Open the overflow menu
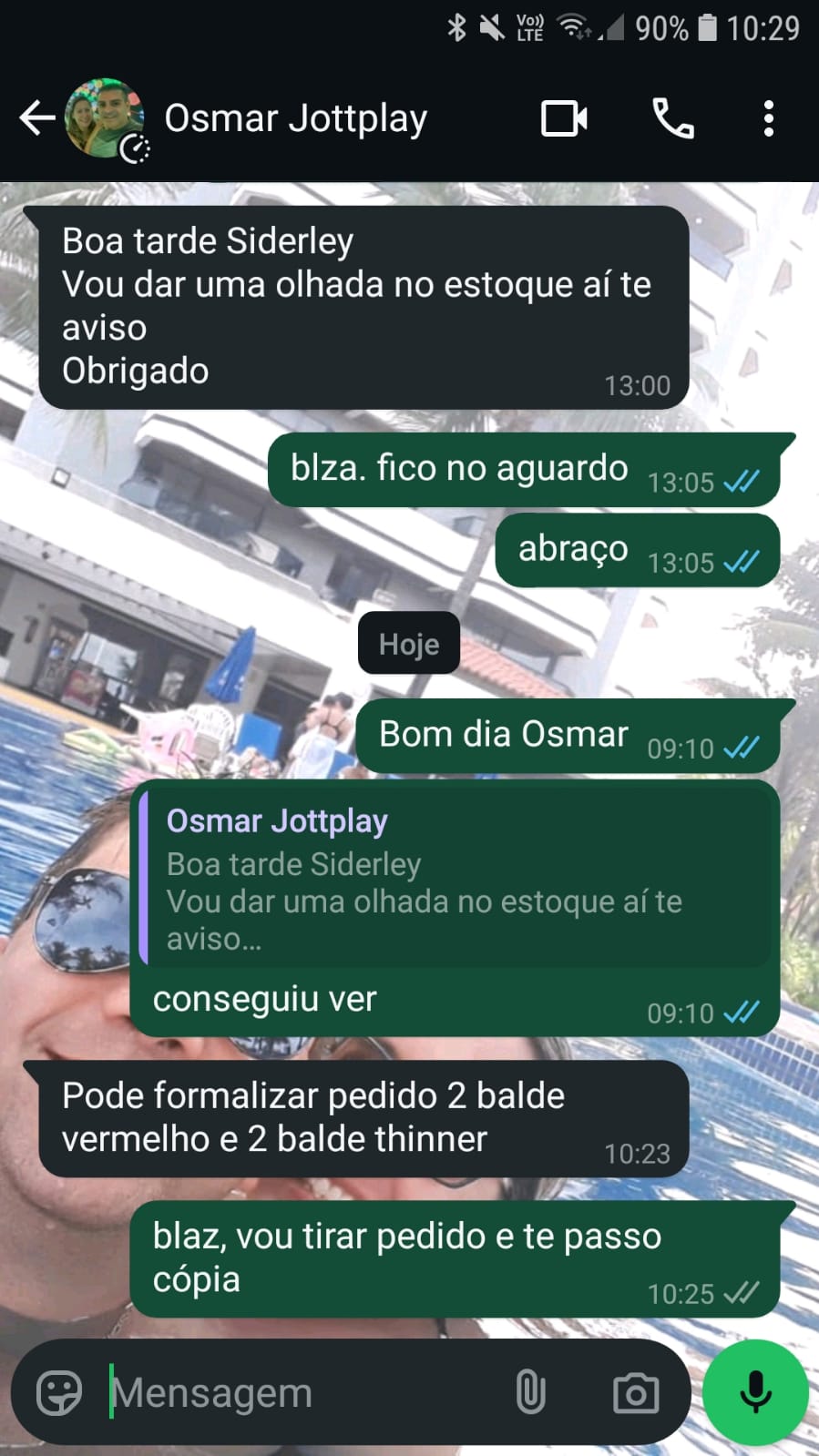The height and width of the screenshot is (1456, 819). point(768,118)
